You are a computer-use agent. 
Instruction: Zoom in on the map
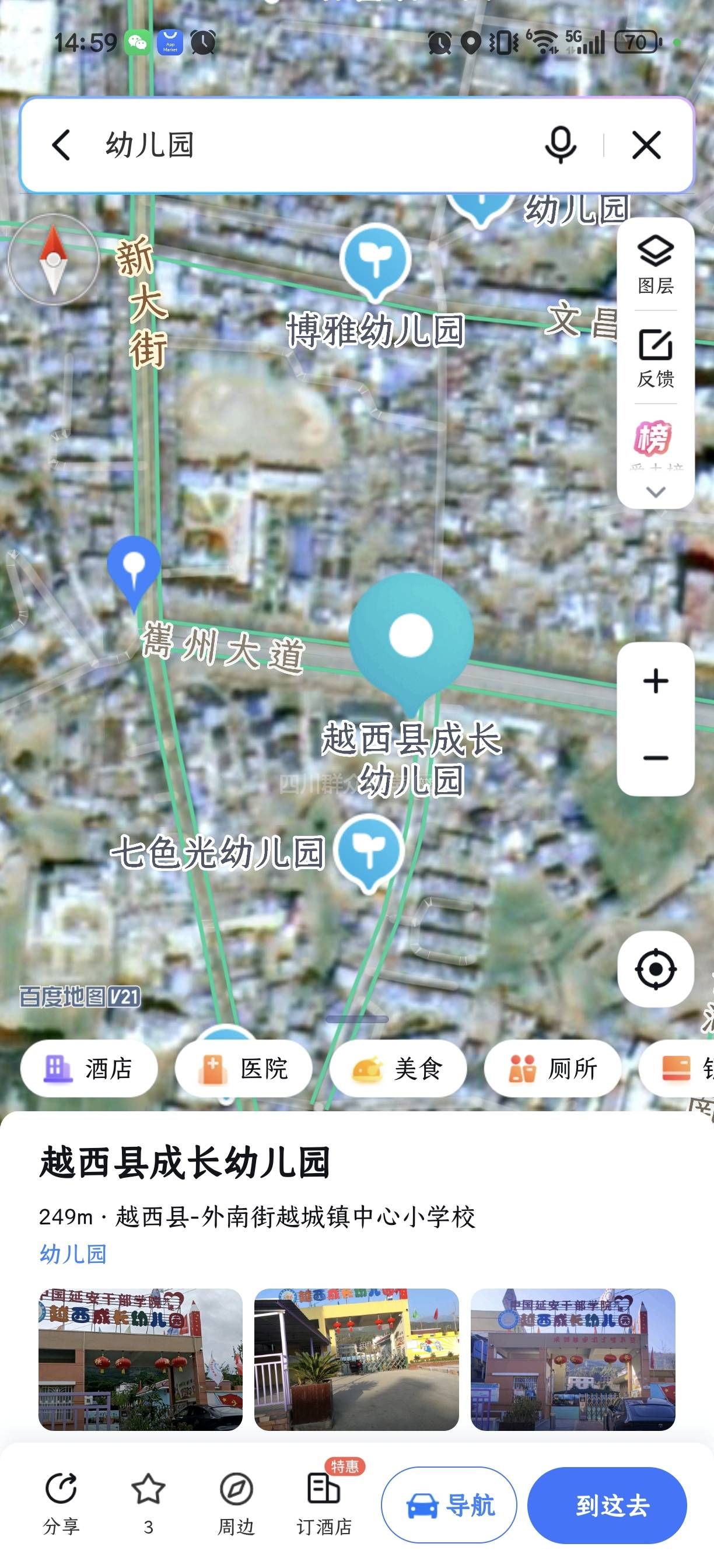coord(656,681)
